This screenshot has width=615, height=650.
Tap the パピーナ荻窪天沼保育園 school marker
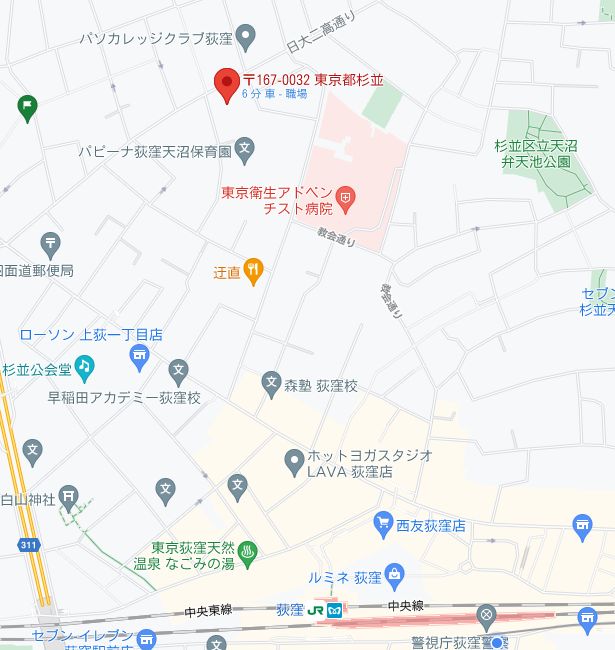[x=247, y=151]
